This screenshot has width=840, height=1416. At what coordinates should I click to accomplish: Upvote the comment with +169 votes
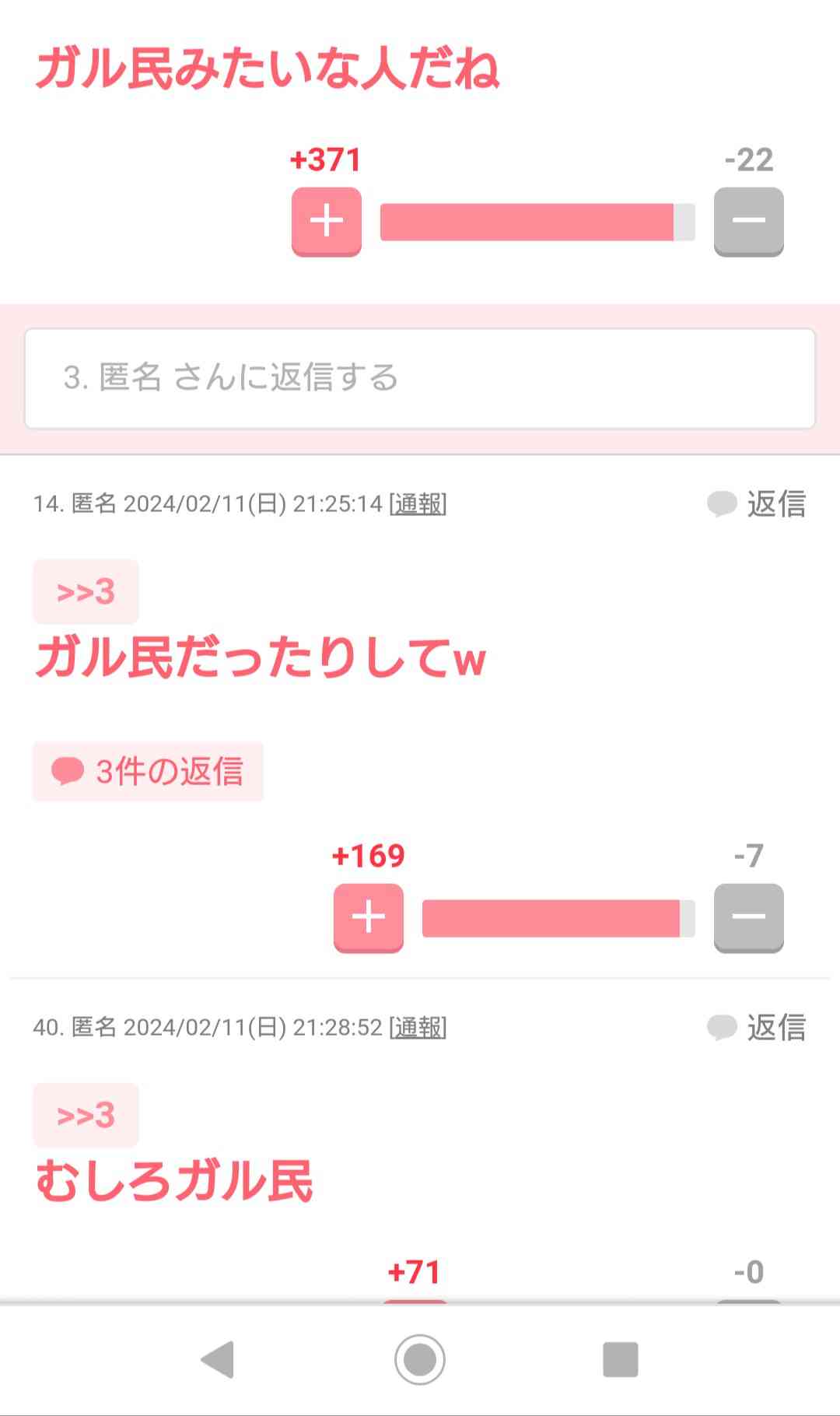(368, 917)
